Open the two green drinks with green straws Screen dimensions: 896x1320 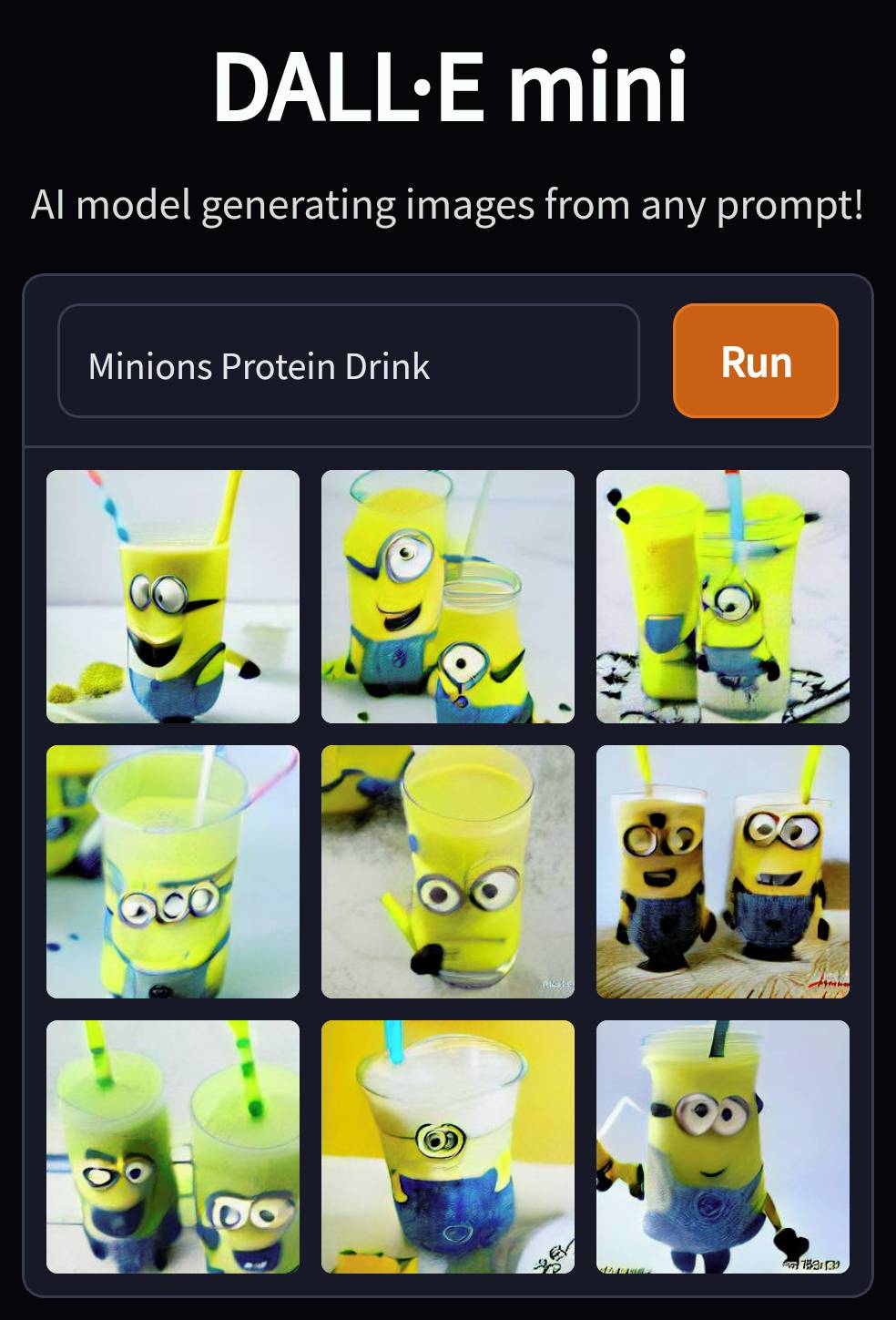pyautogui.click(x=173, y=1147)
